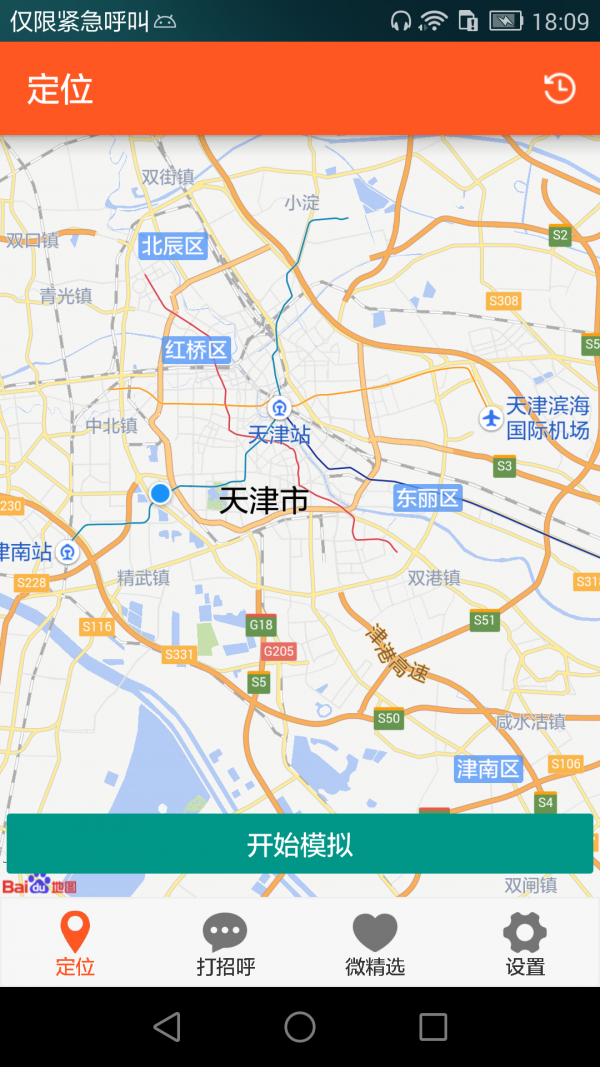The image size is (600, 1067).
Task: Switch to the 打招呼 tab
Action: point(225,943)
